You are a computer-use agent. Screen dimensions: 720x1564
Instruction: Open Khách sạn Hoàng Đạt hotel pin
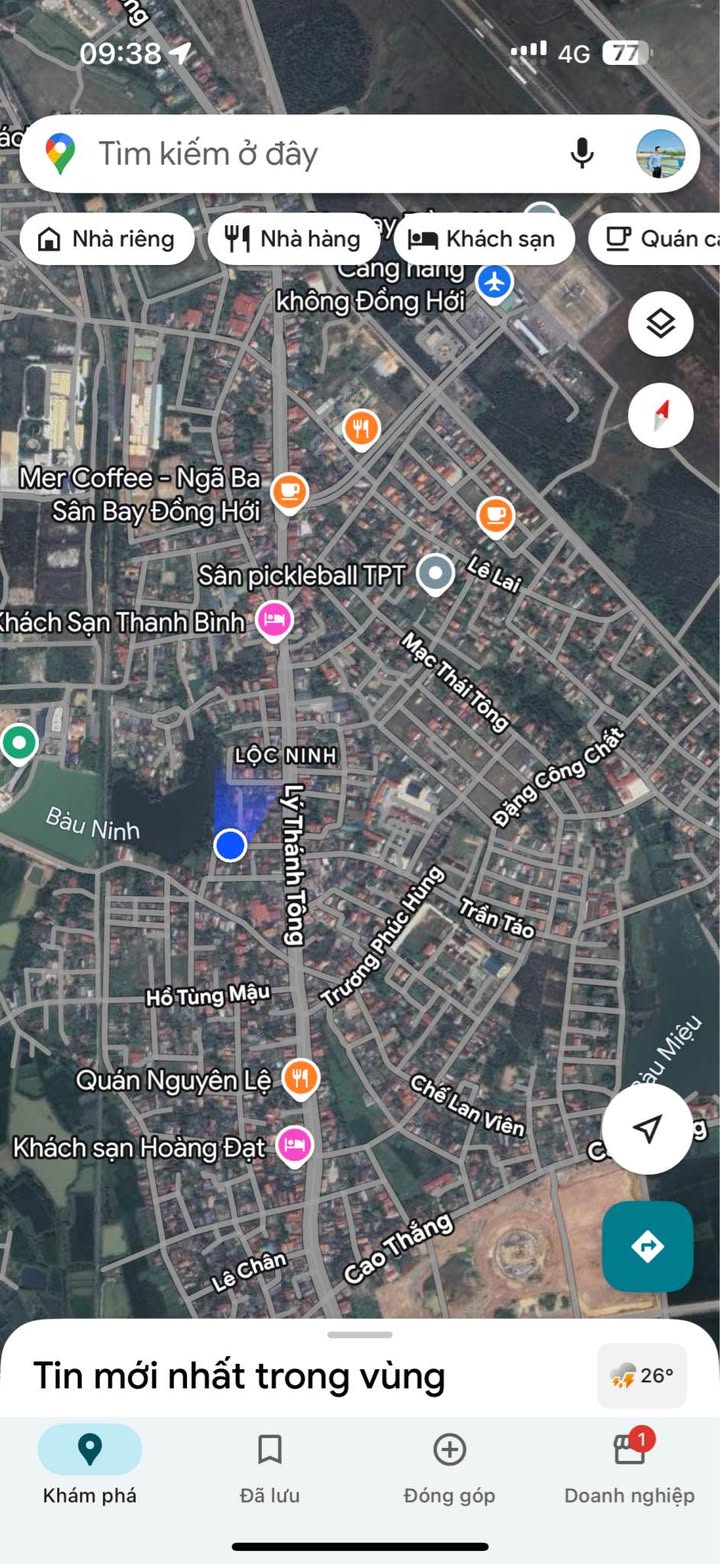[294, 1145]
